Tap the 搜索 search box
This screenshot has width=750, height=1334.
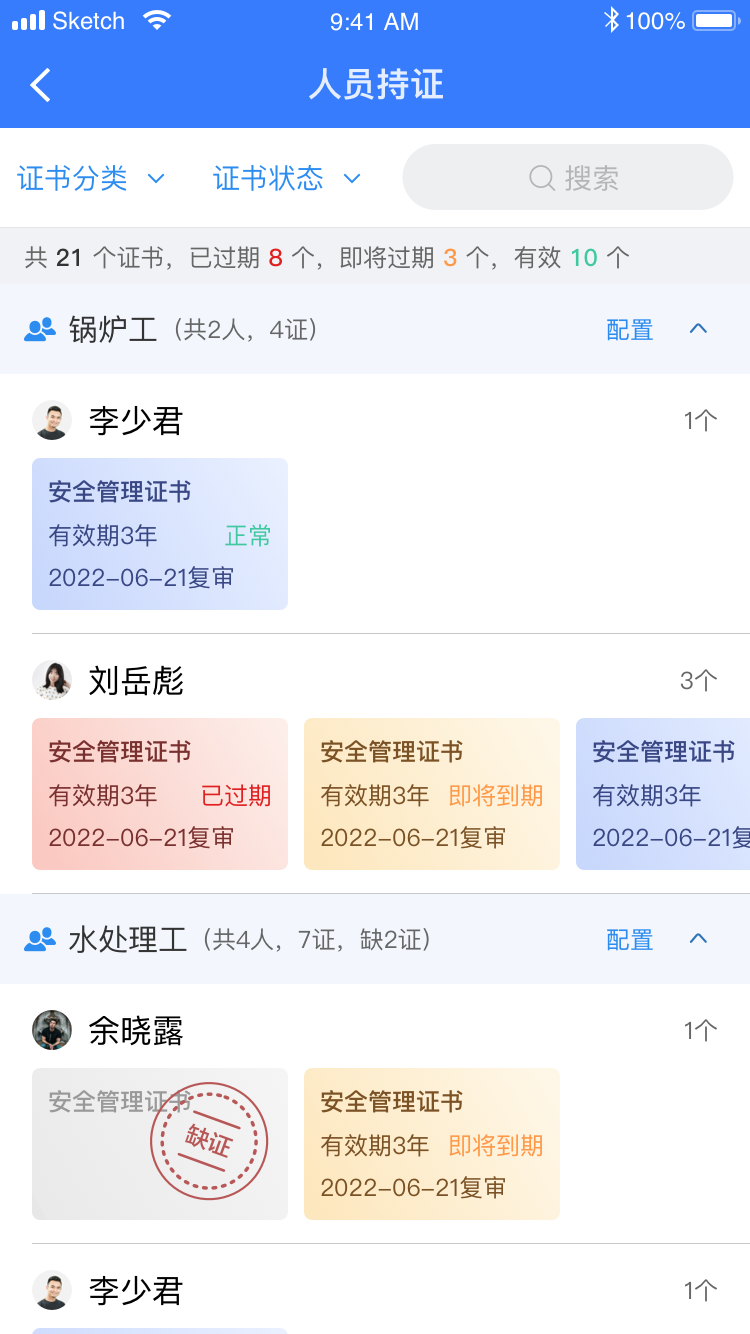568,177
